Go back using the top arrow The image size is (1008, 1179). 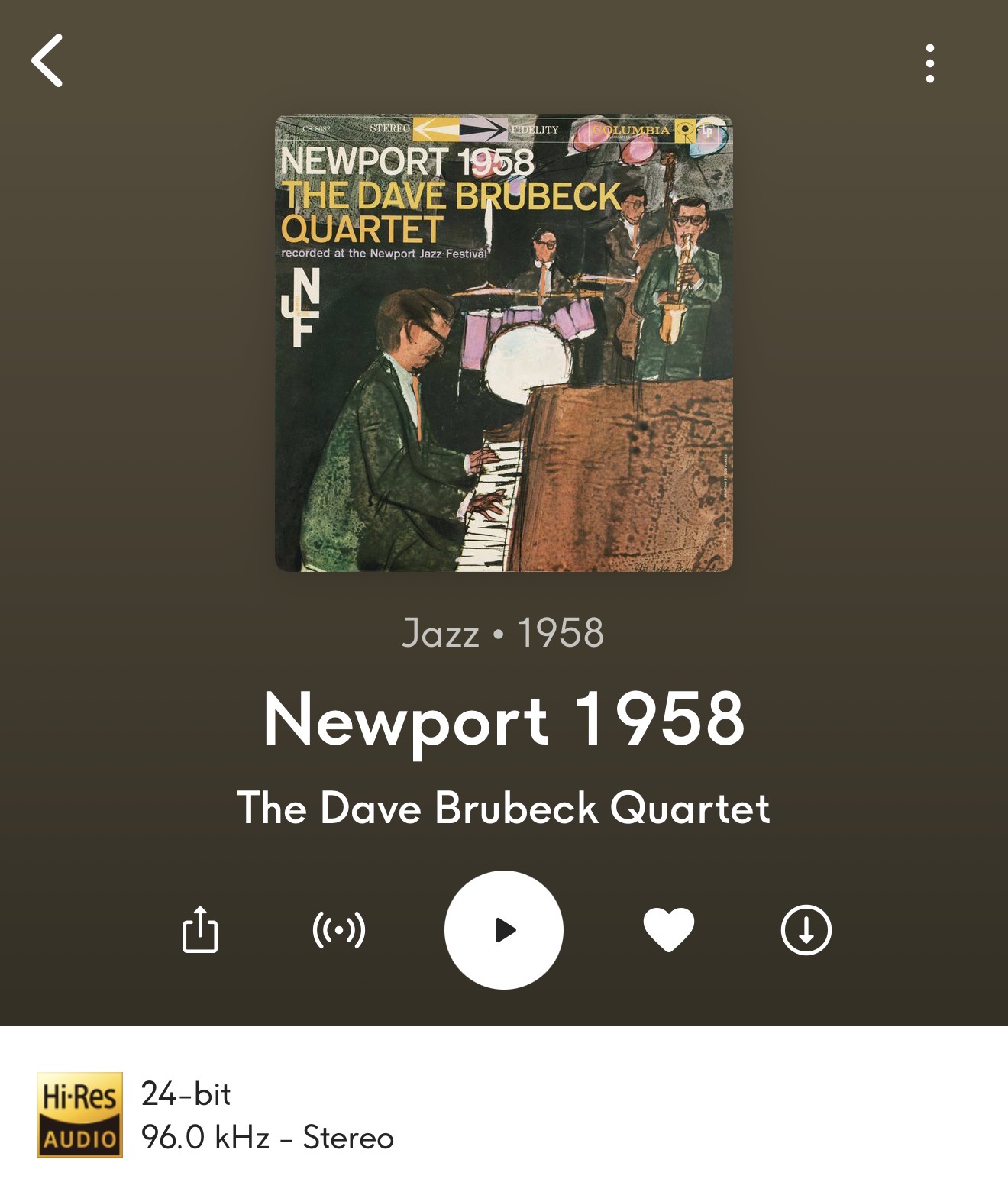point(47,61)
